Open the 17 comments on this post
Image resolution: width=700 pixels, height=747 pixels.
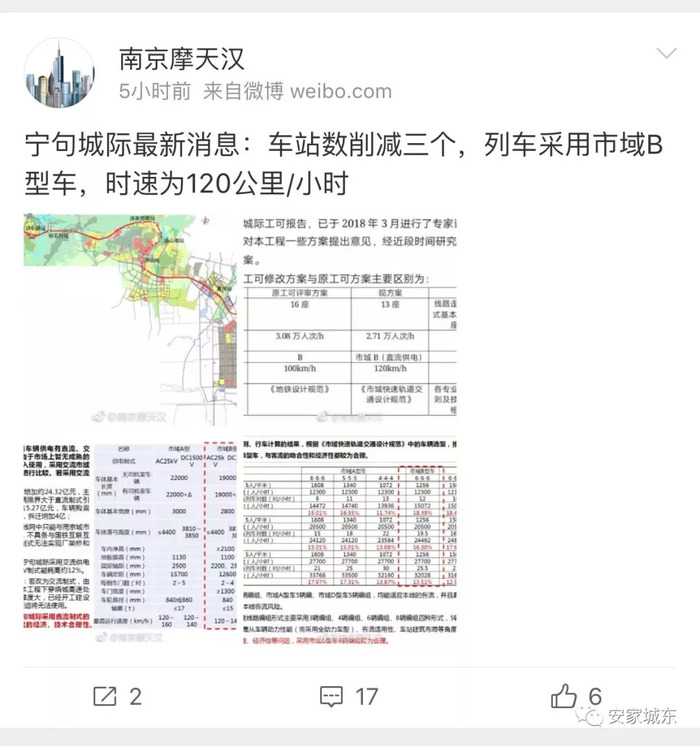(348, 696)
